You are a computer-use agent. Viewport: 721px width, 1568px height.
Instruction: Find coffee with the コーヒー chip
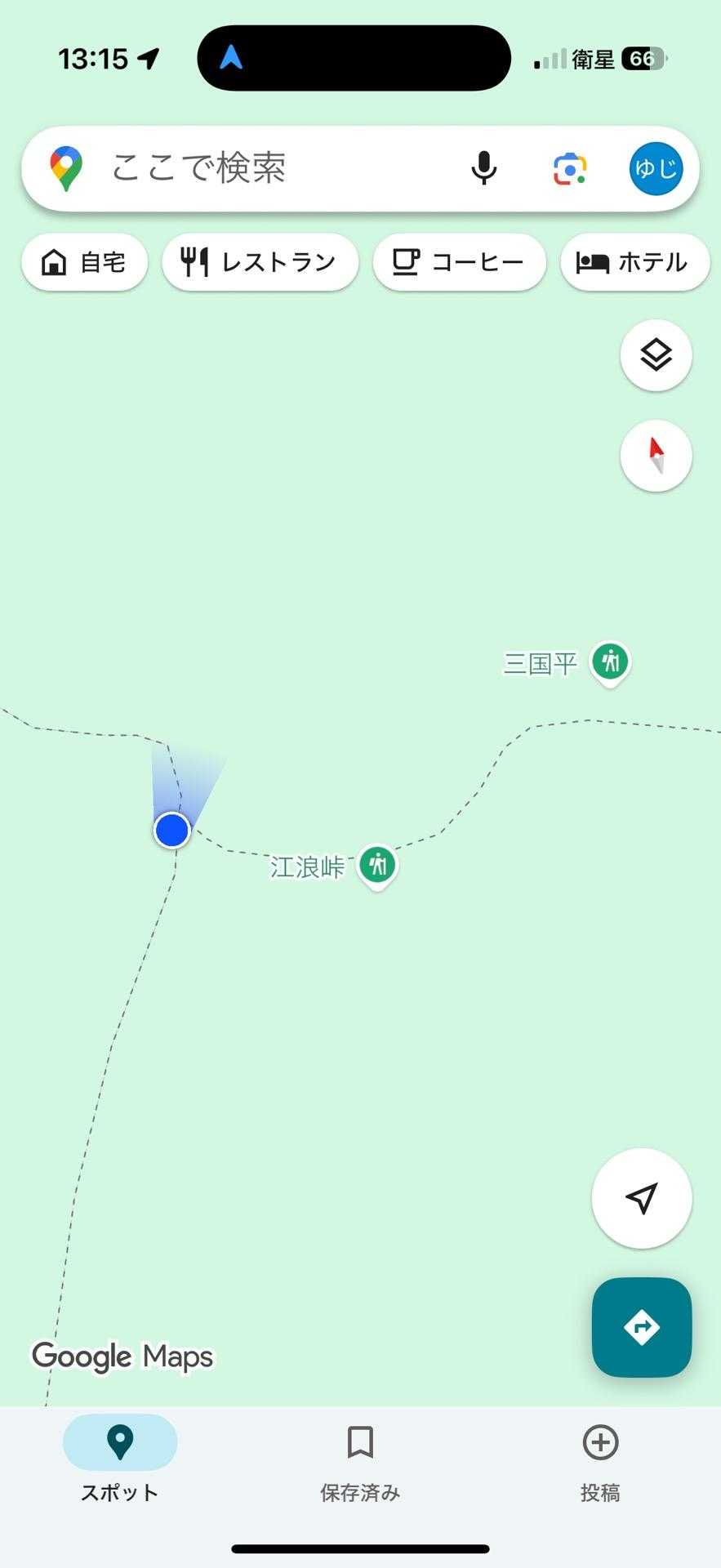(459, 262)
